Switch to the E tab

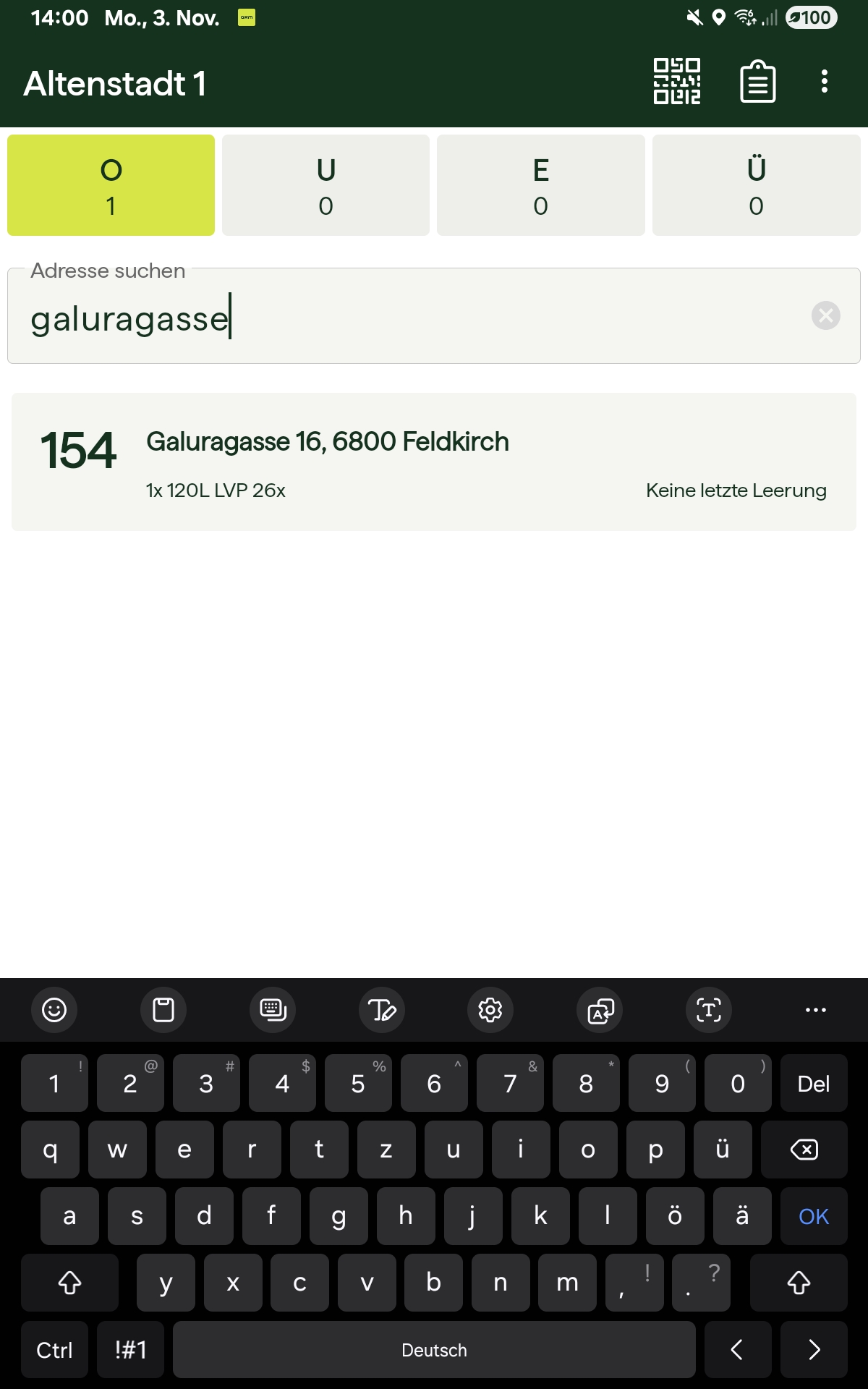click(540, 185)
